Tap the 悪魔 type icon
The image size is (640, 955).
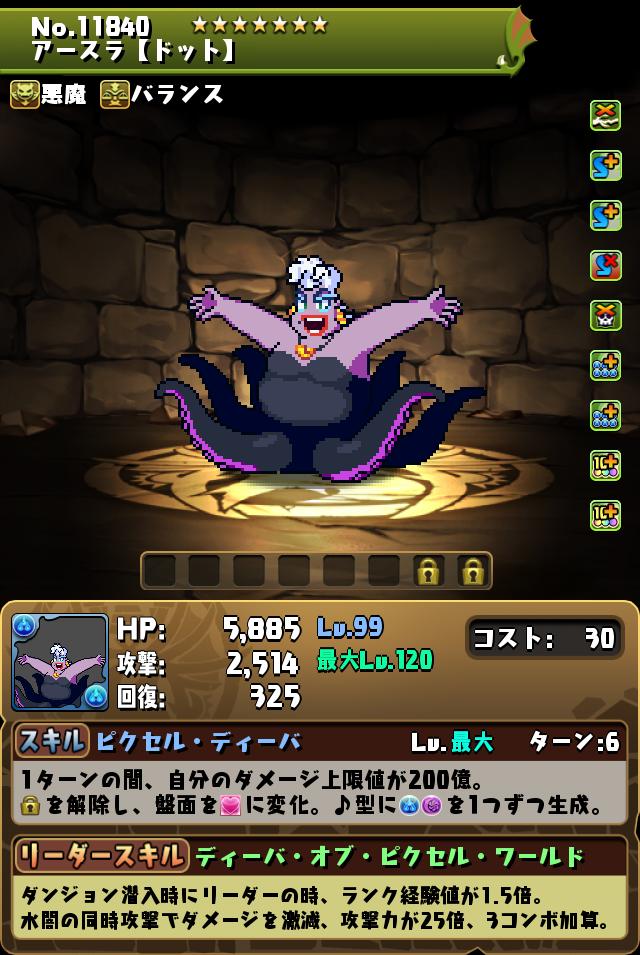tap(25, 95)
